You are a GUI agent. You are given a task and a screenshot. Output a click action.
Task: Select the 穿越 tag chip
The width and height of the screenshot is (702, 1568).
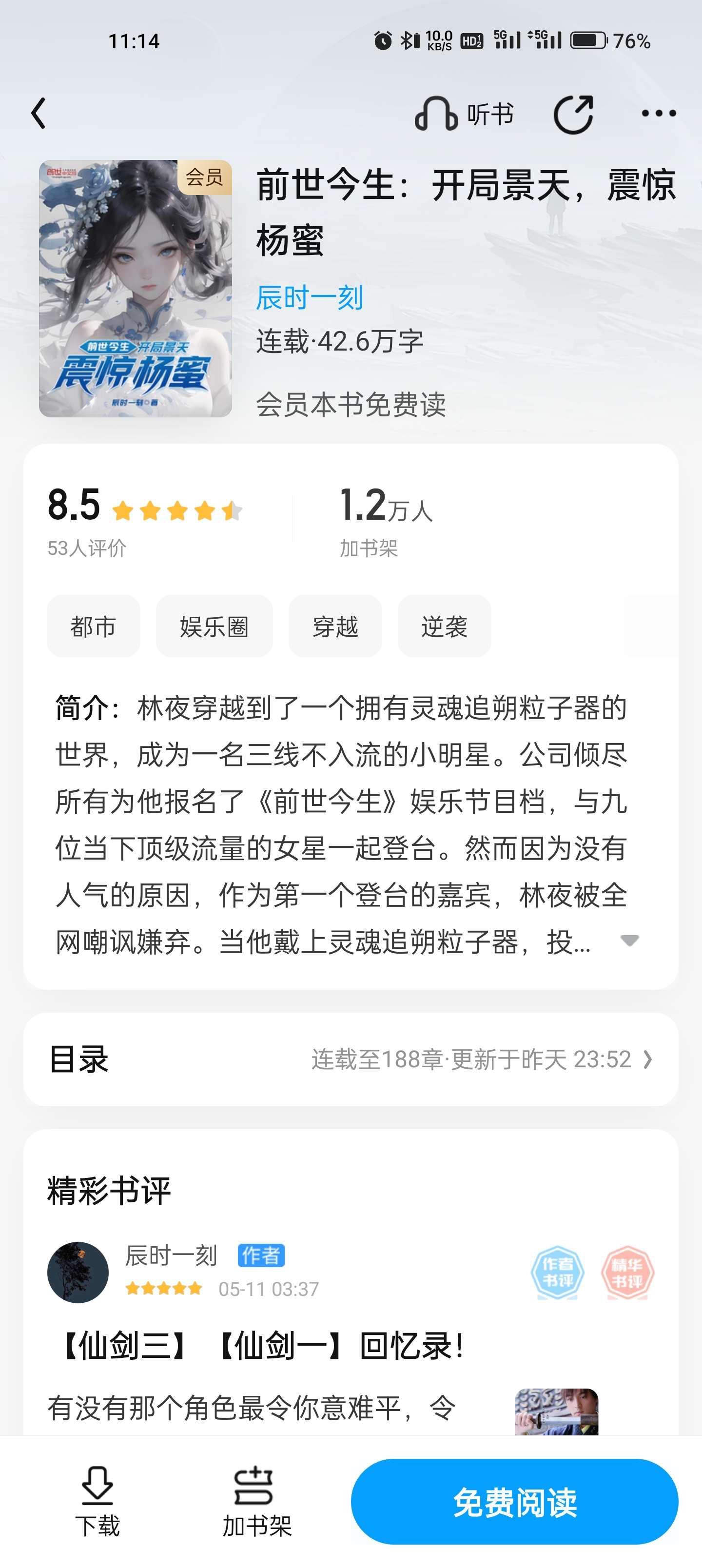pos(335,627)
